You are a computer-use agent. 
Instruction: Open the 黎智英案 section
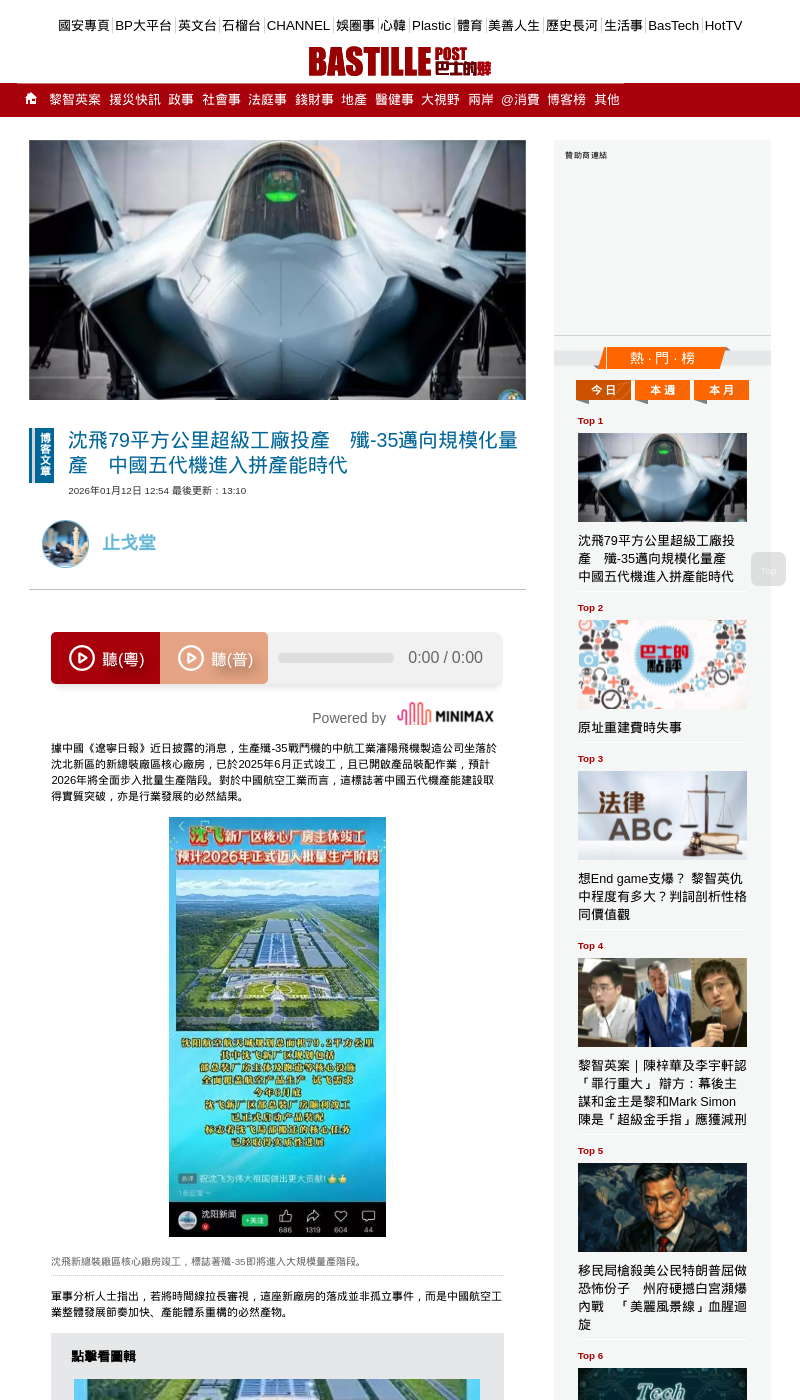click(75, 100)
